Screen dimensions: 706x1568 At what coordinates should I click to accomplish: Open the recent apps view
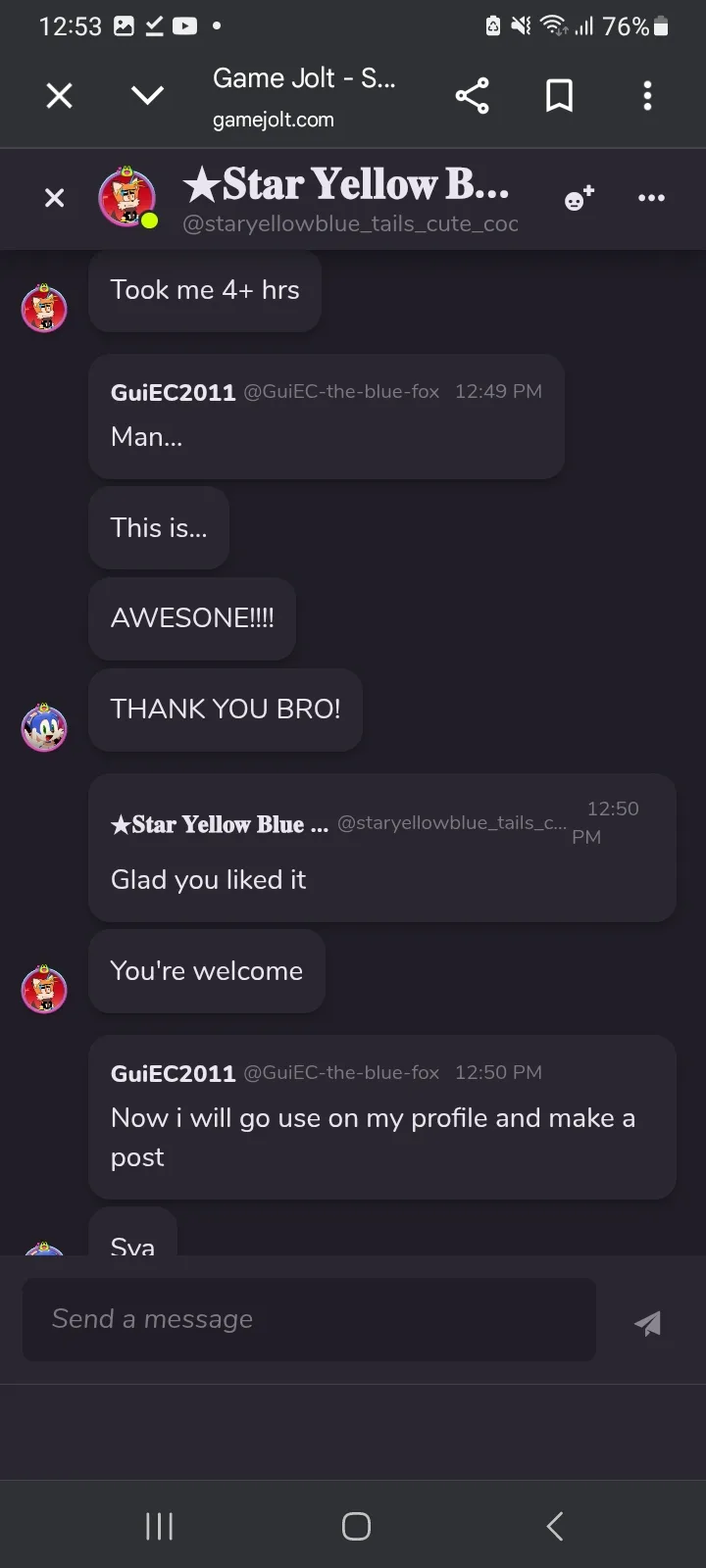click(159, 1526)
